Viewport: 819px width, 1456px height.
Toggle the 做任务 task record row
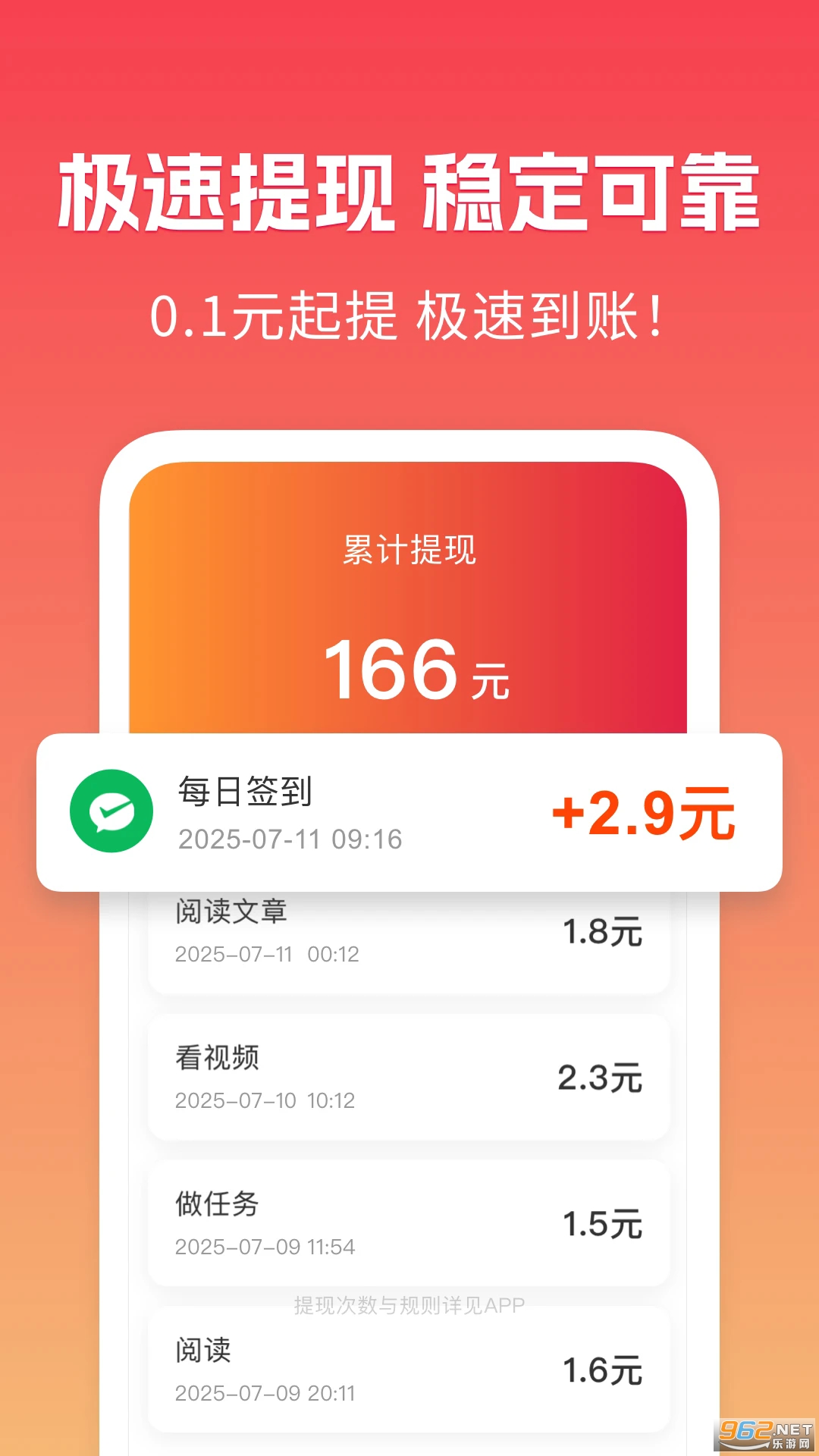tap(409, 1221)
